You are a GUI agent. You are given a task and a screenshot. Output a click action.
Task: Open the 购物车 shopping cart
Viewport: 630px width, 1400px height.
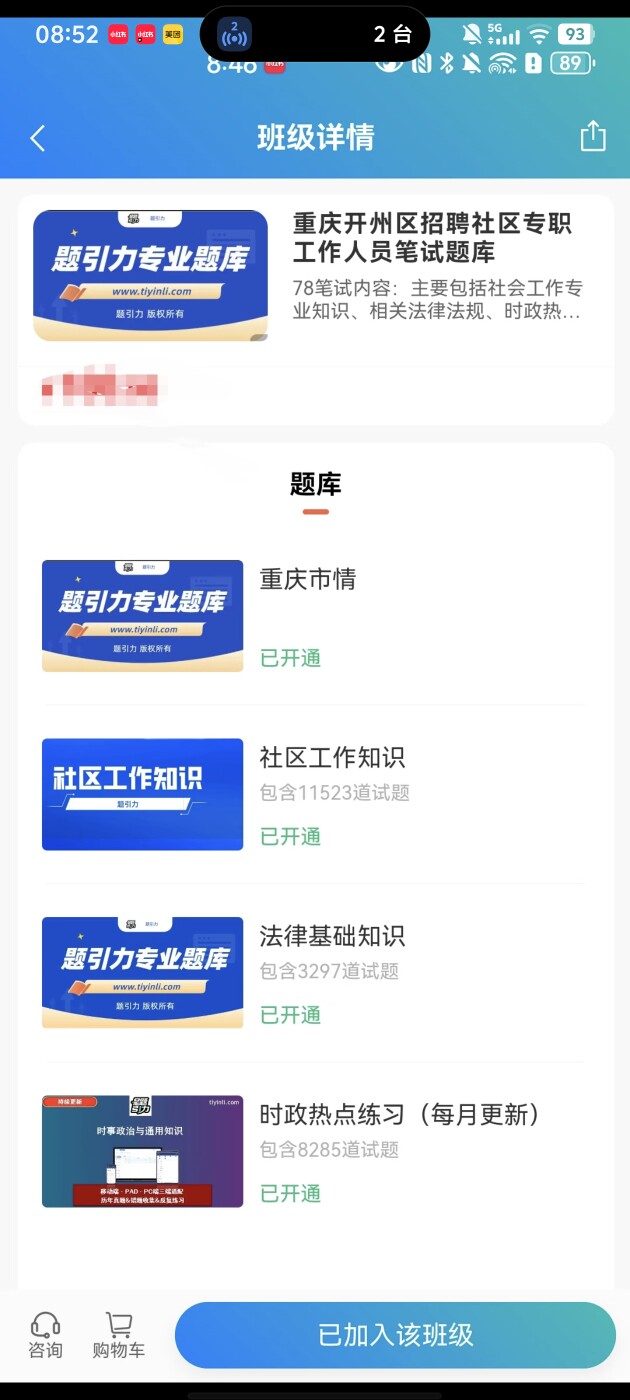coord(119,1335)
